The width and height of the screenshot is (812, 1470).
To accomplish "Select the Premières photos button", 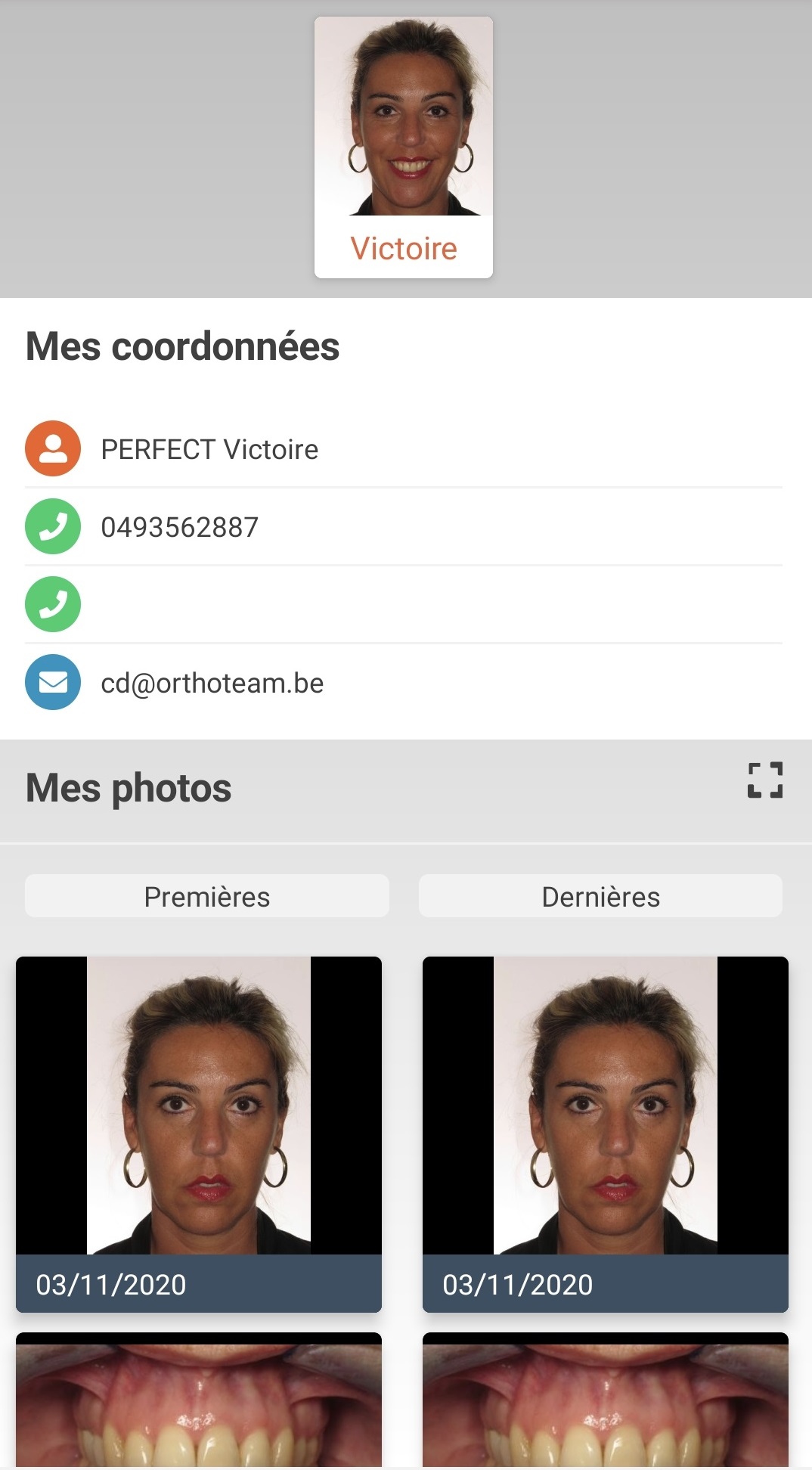I will click(x=207, y=896).
